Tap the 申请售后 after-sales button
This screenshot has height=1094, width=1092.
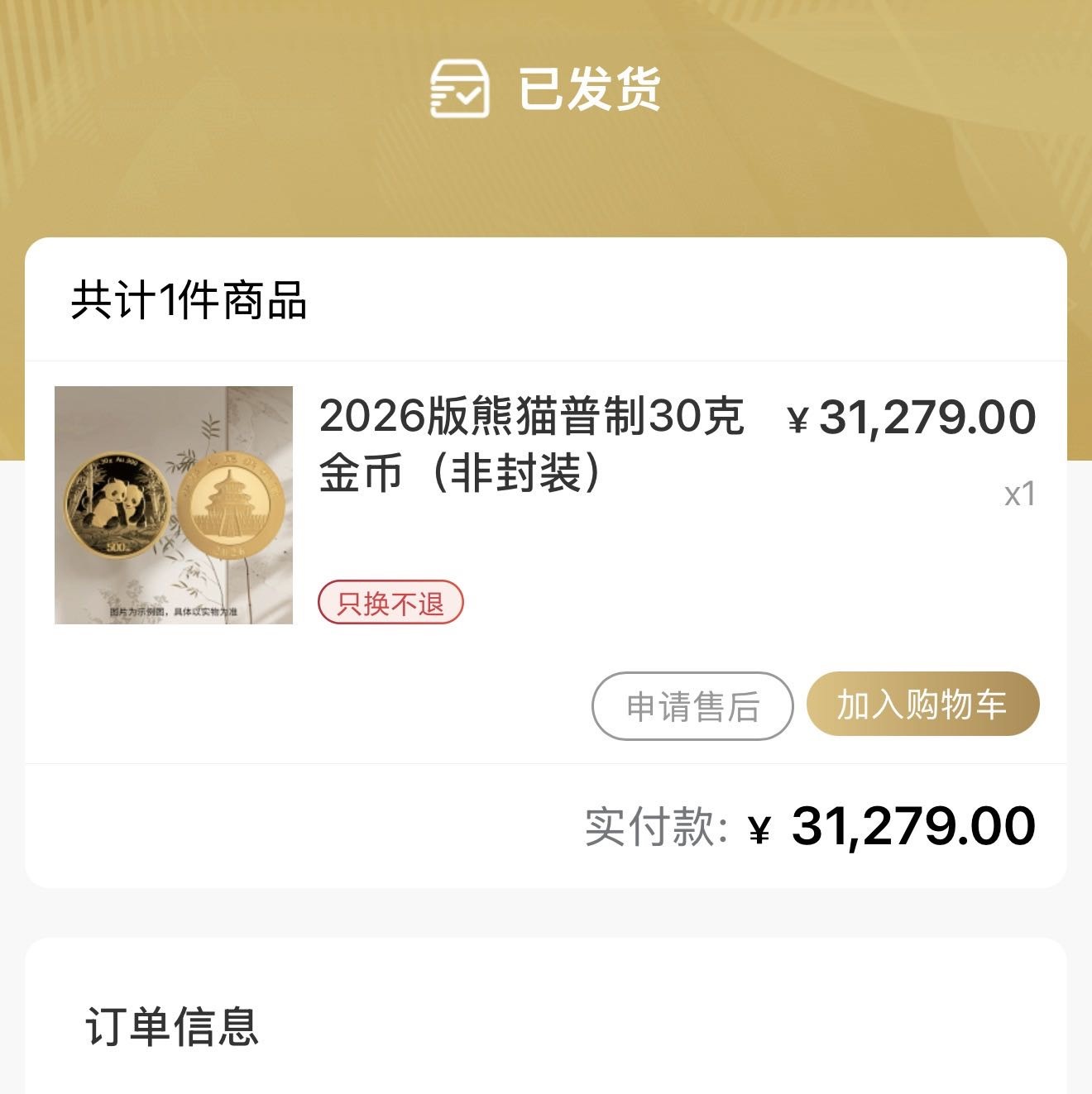(x=692, y=706)
